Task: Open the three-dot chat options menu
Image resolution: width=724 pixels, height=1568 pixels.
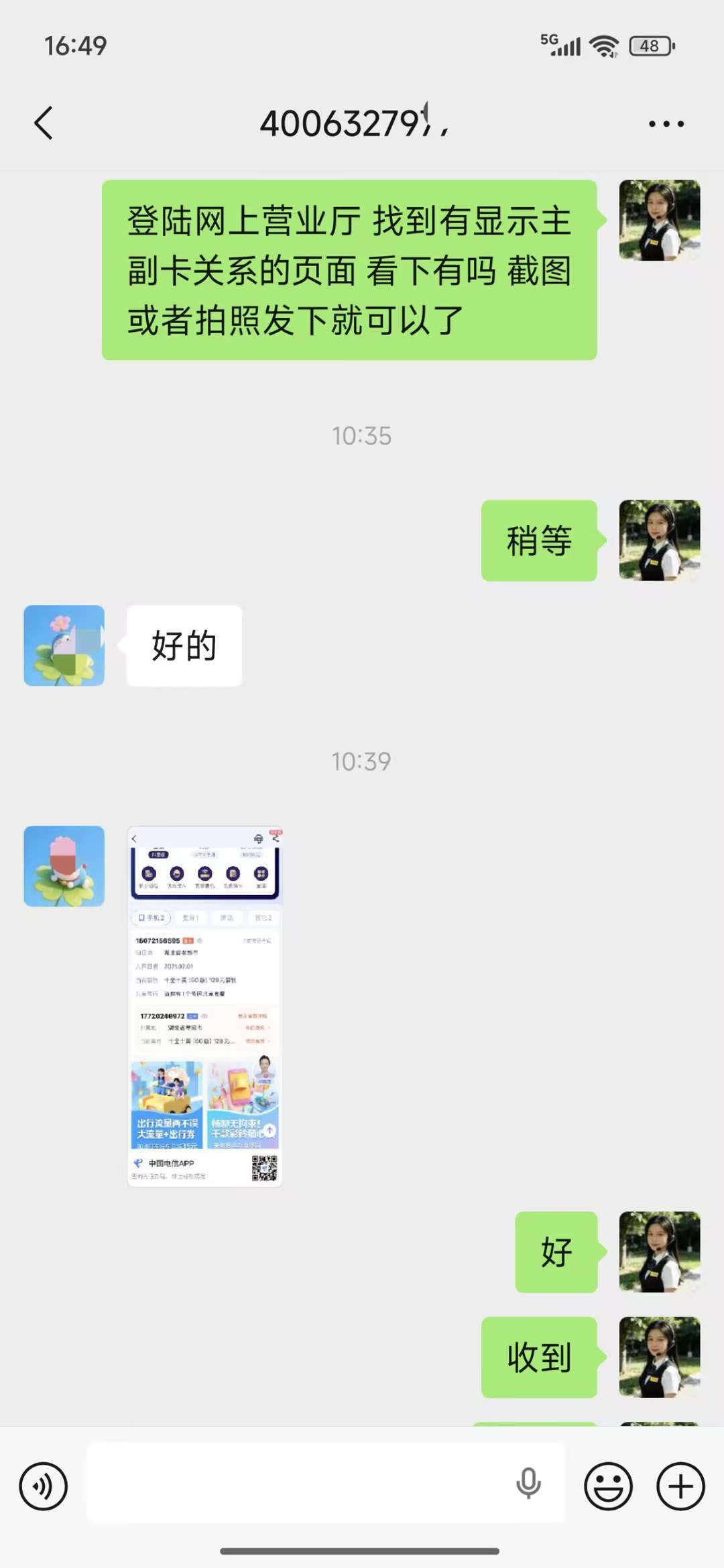Action: click(666, 124)
